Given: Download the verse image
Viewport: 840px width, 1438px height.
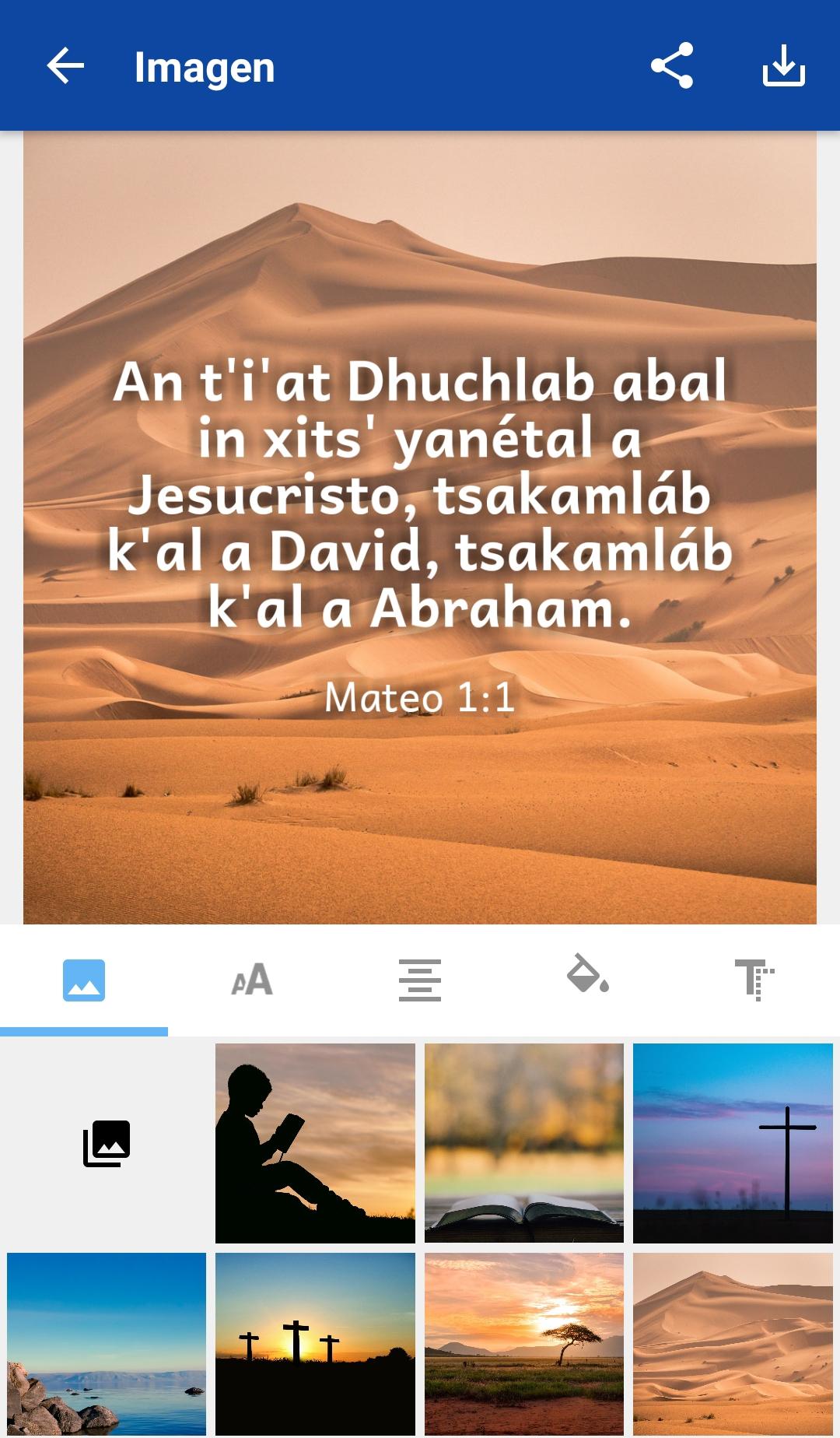Looking at the screenshot, I should 783,65.
